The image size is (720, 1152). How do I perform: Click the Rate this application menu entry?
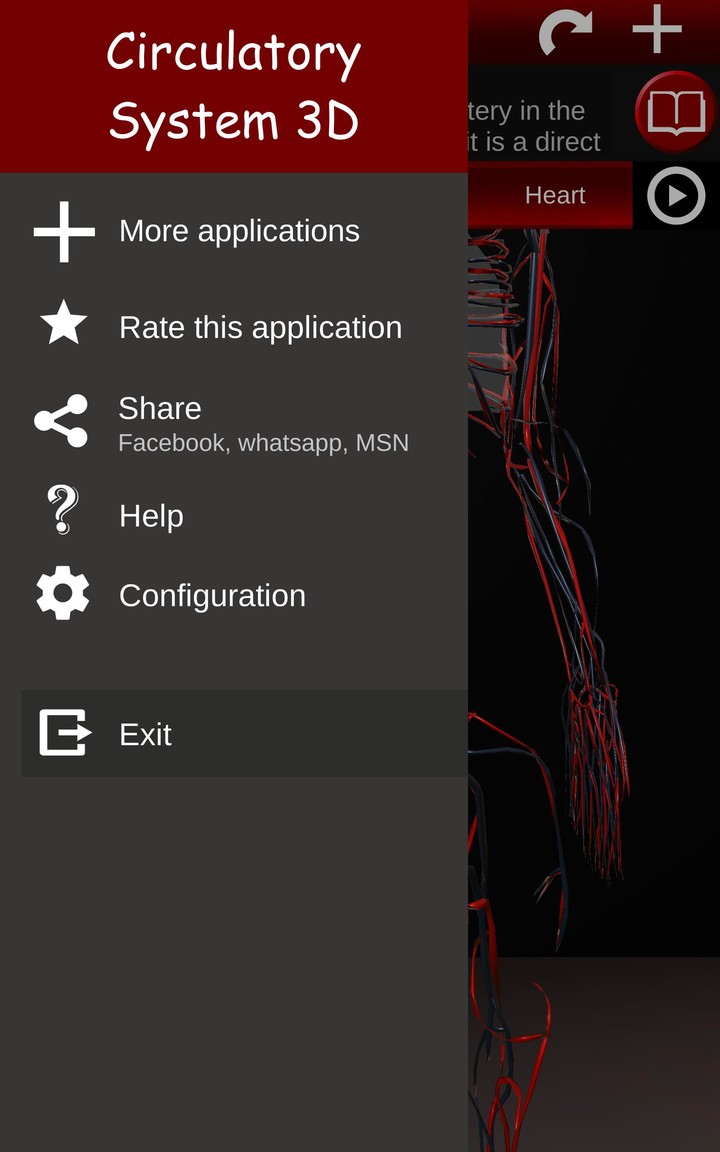pos(260,326)
